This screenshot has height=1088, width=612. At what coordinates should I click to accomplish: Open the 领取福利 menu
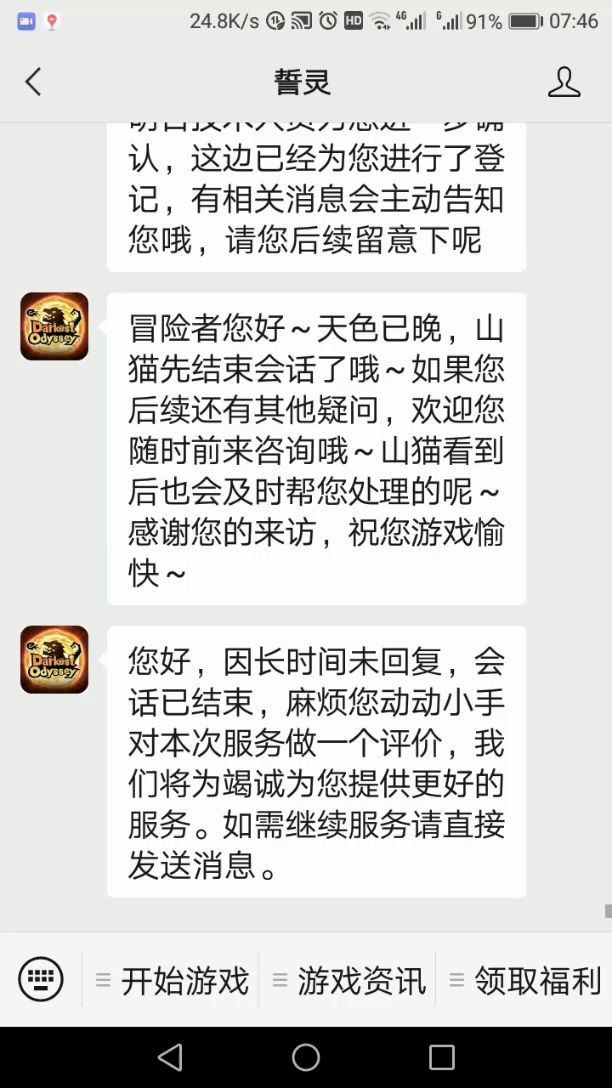526,981
